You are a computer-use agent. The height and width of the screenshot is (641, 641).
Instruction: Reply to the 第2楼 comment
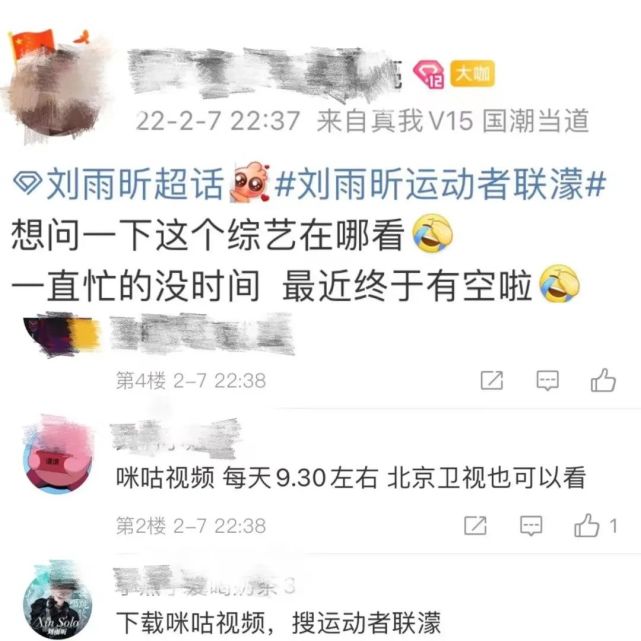531,526
